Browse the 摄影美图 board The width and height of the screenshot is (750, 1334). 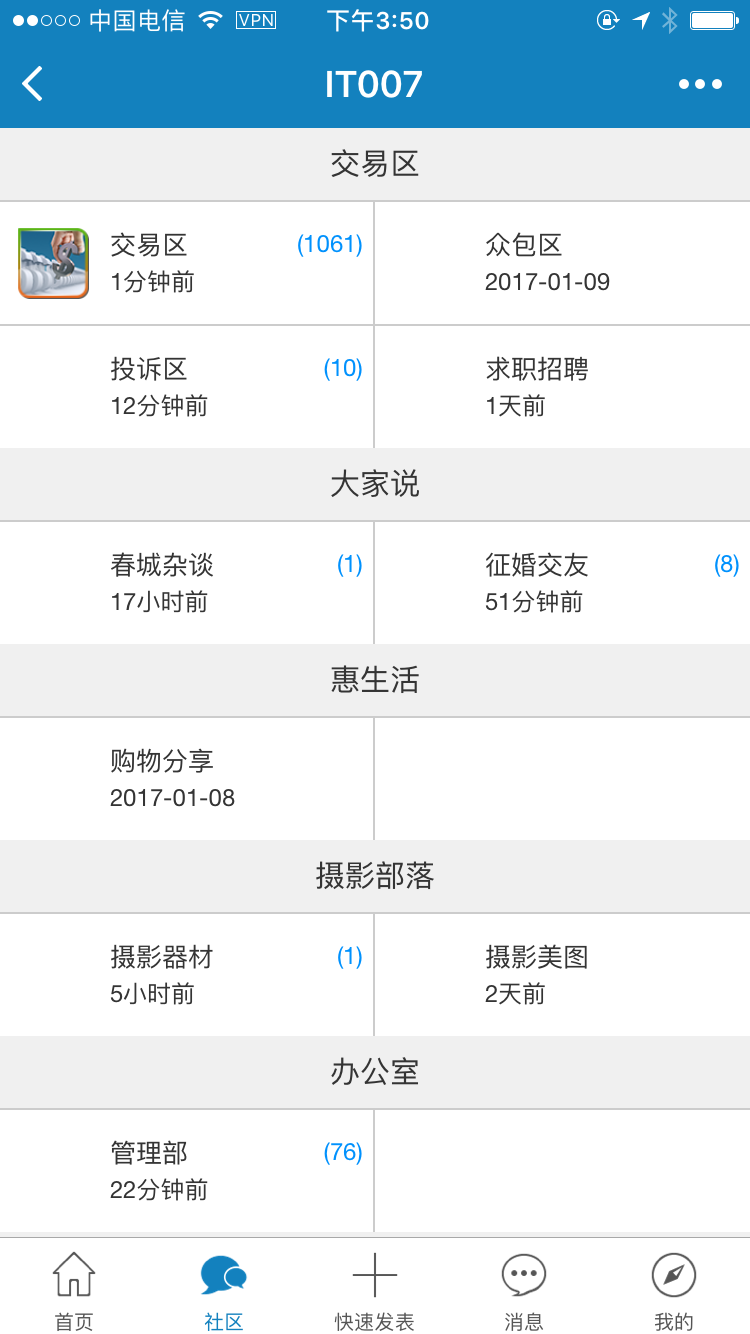(x=562, y=975)
